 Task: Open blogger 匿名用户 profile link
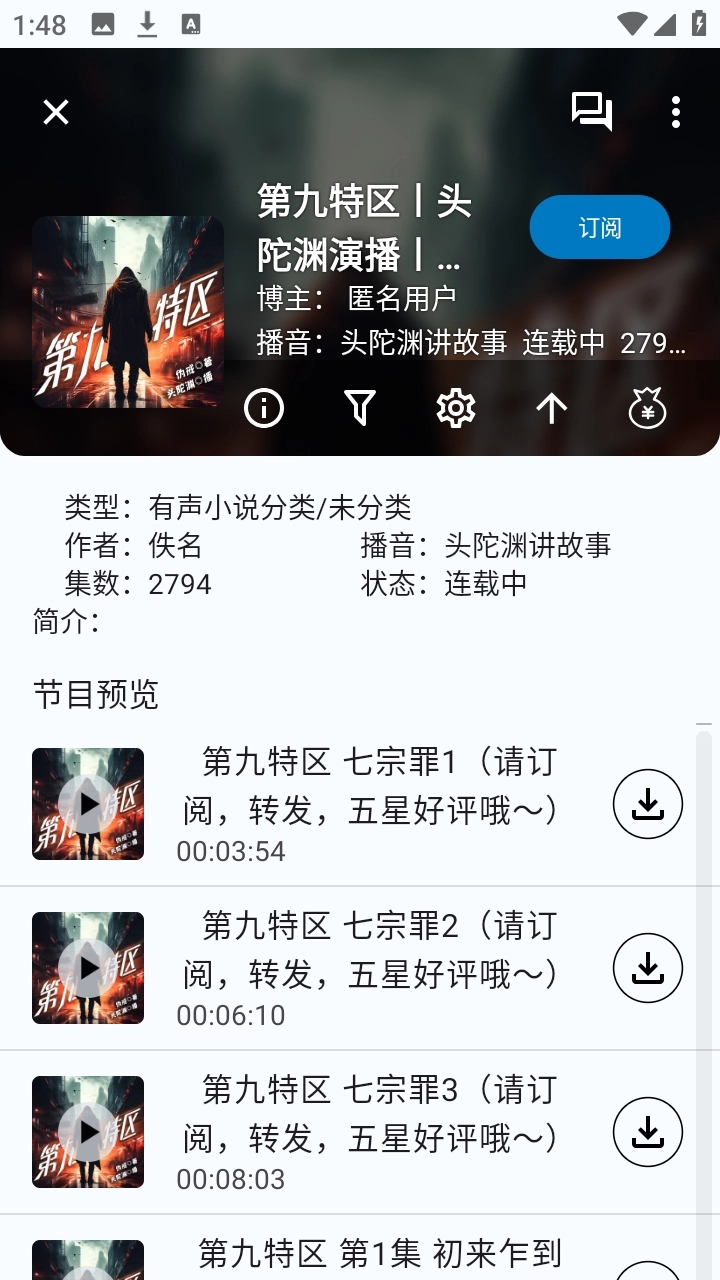click(400, 298)
